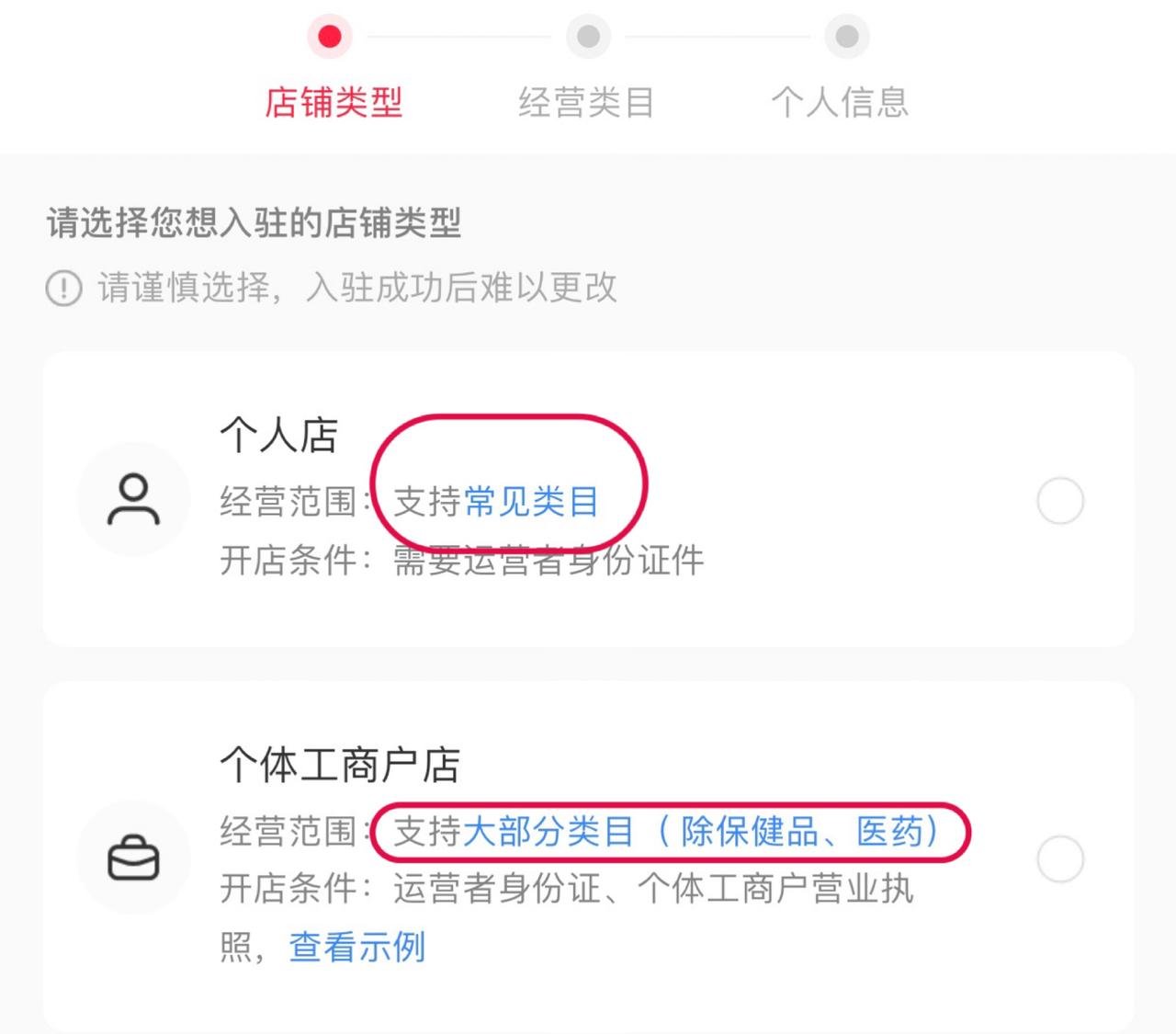Screen dimensions: 1176x1034
Task: Select the 个人店 radio button
Action: [1059, 501]
